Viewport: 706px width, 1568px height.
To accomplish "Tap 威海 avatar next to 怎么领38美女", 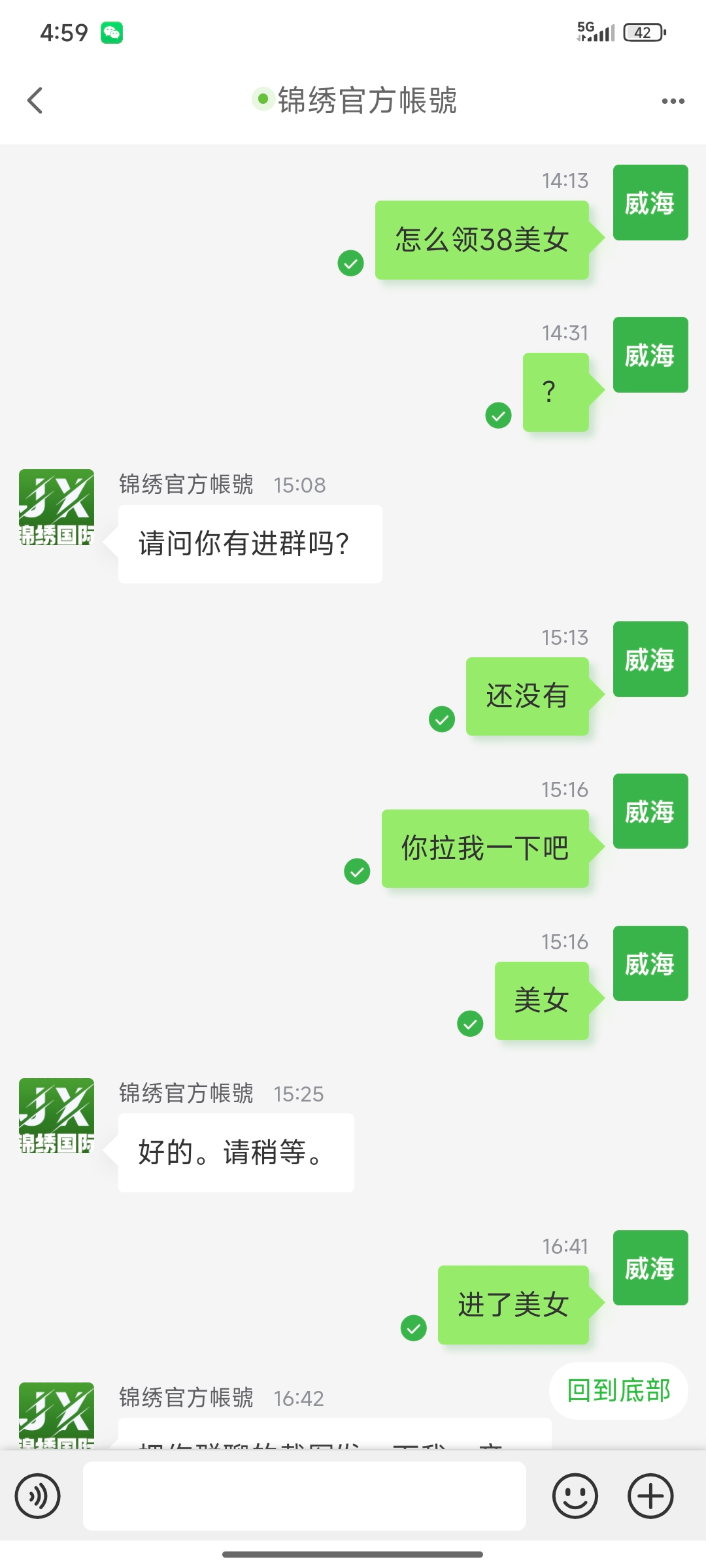I will coord(650,203).
